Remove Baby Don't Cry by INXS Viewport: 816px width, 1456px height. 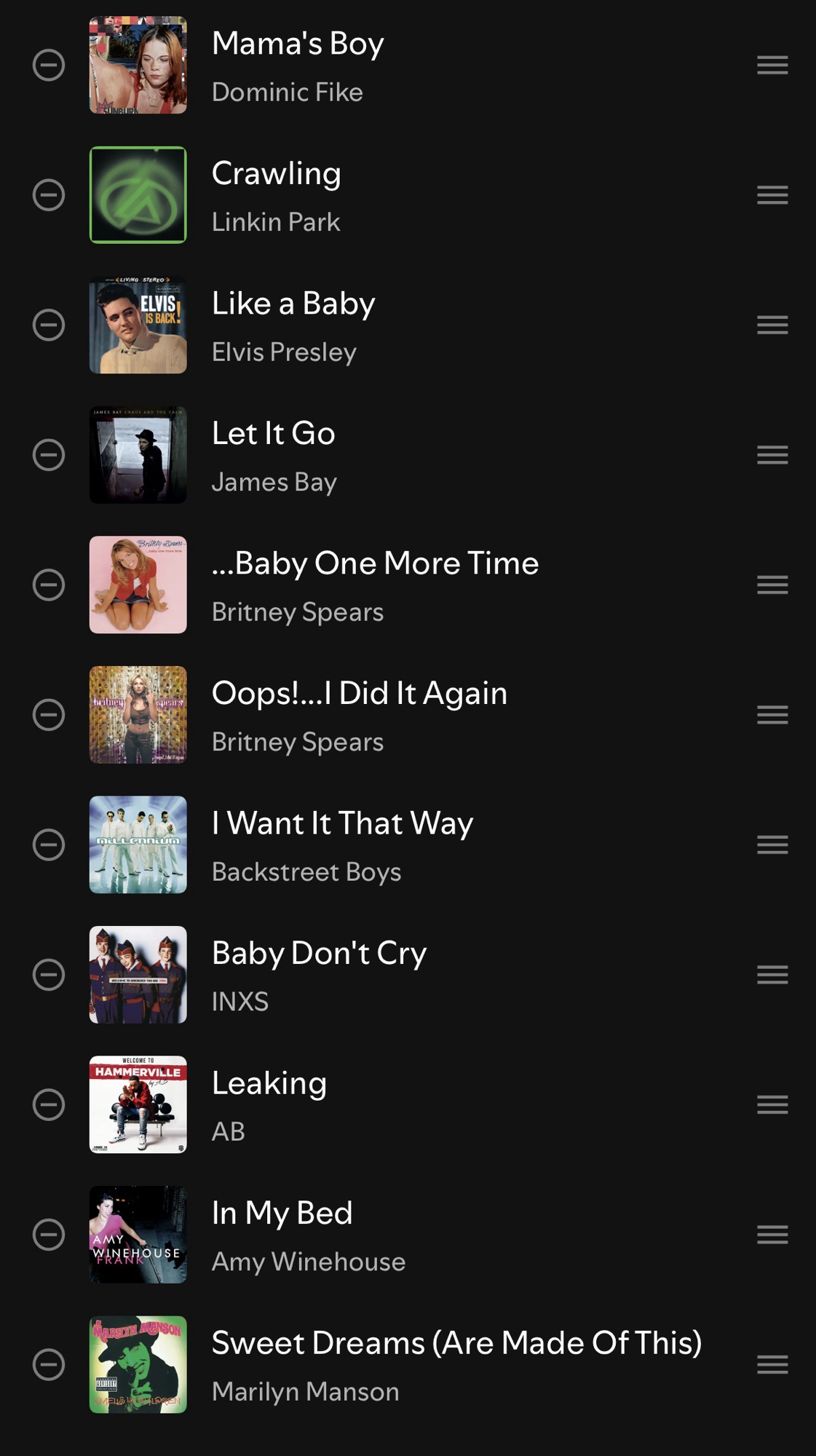click(49, 975)
